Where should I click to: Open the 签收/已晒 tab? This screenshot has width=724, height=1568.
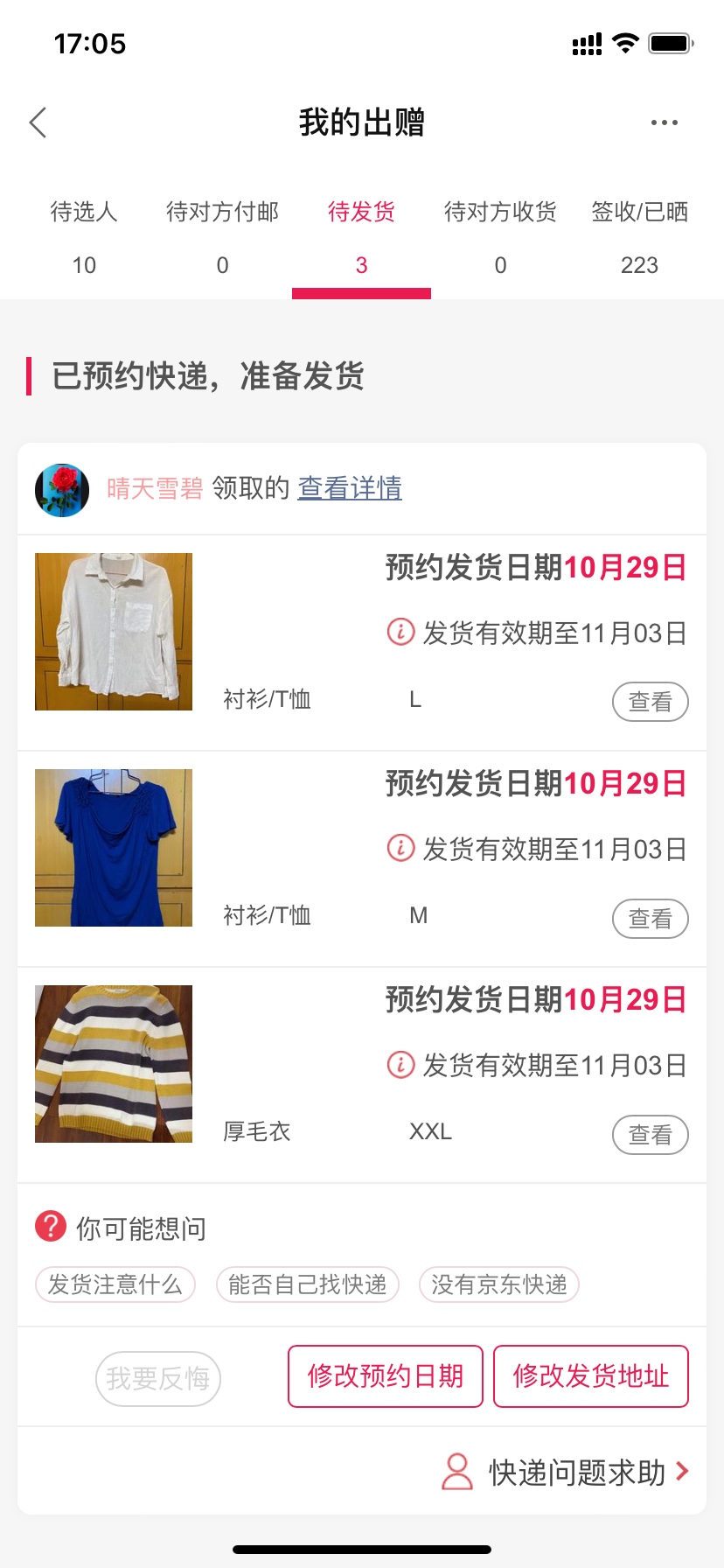(639, 236)
